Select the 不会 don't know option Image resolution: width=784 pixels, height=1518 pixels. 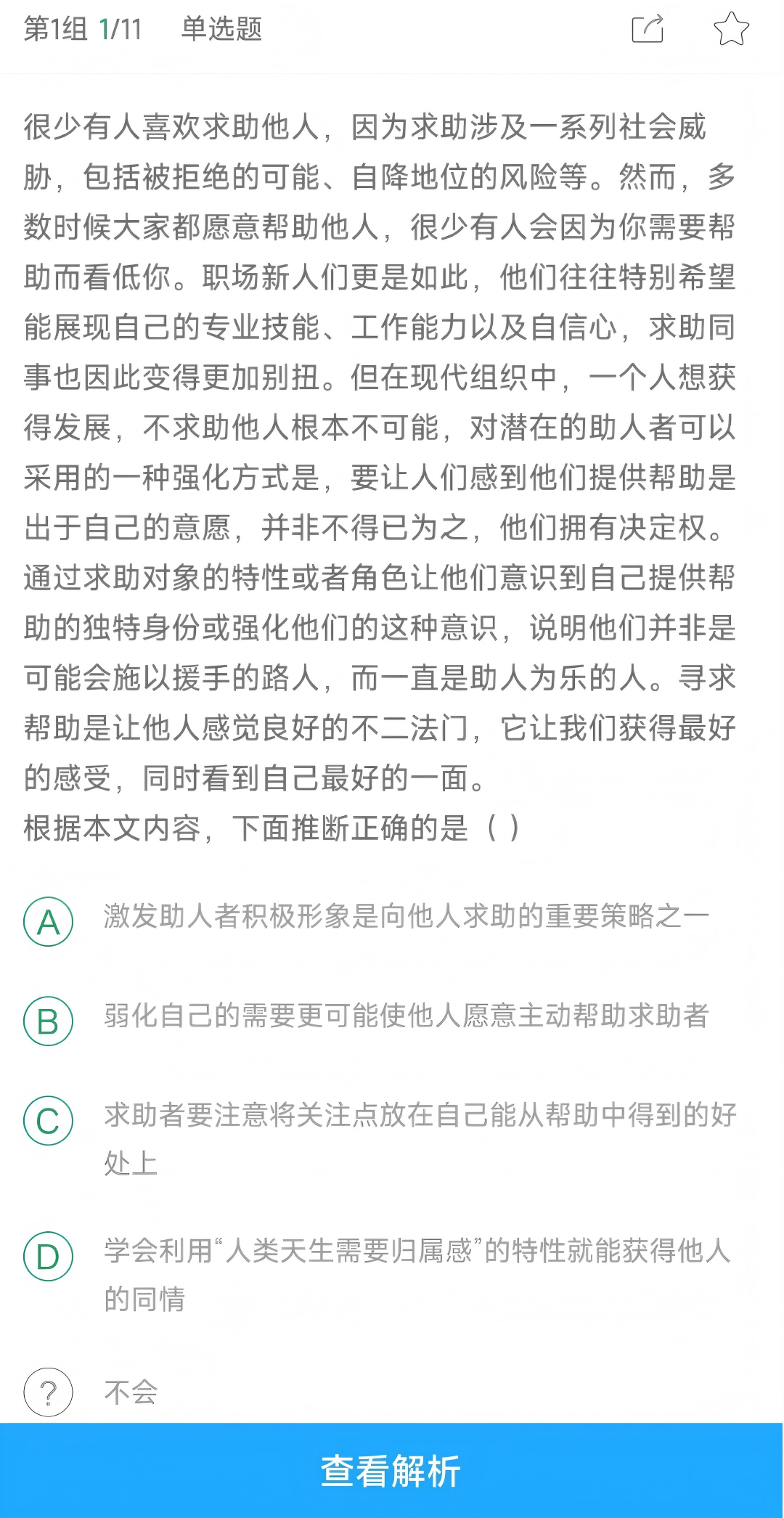[x=49, y=1392]
